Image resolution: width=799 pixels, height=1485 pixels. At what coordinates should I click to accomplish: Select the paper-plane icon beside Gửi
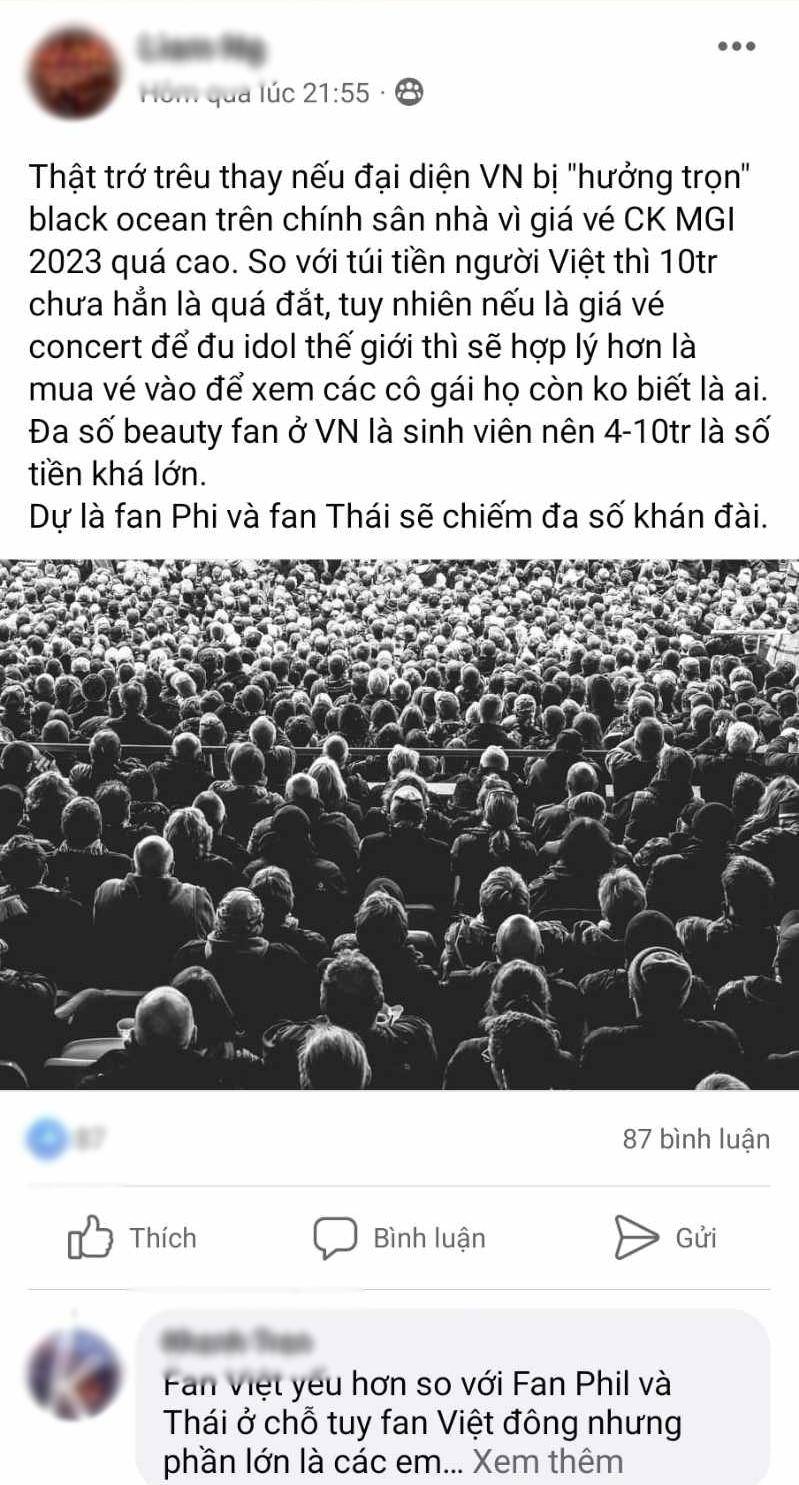point(637,1238)
